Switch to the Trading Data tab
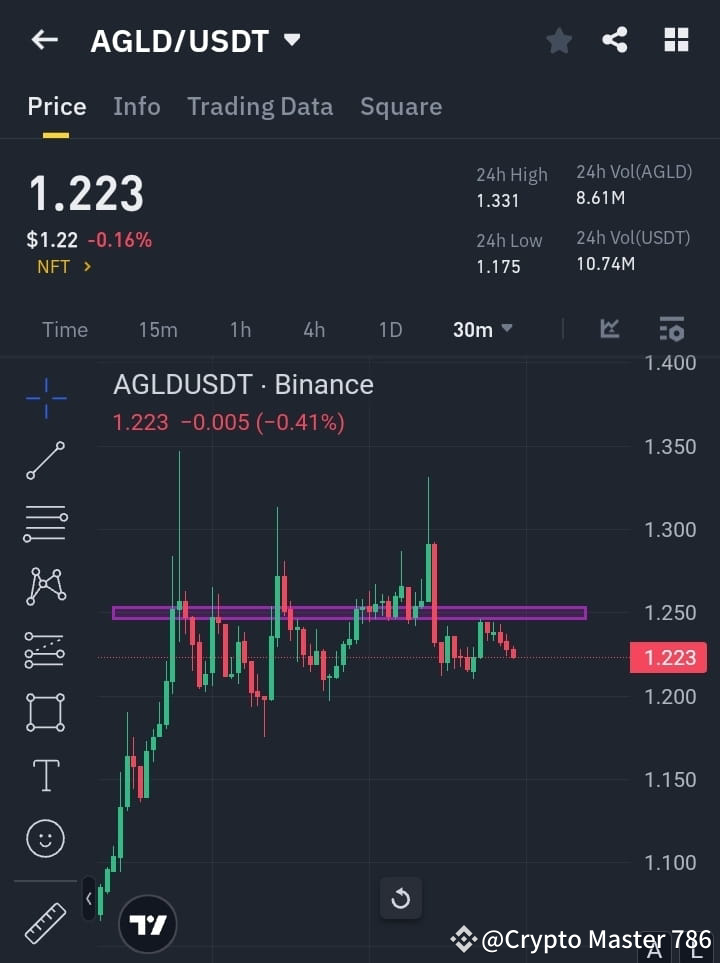 point(260,106)
